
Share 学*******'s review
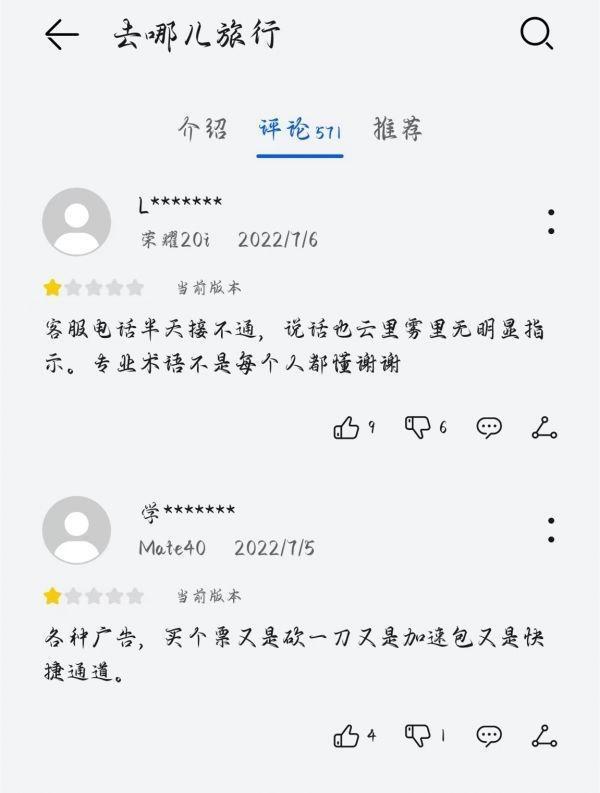[x=544, y=736]
